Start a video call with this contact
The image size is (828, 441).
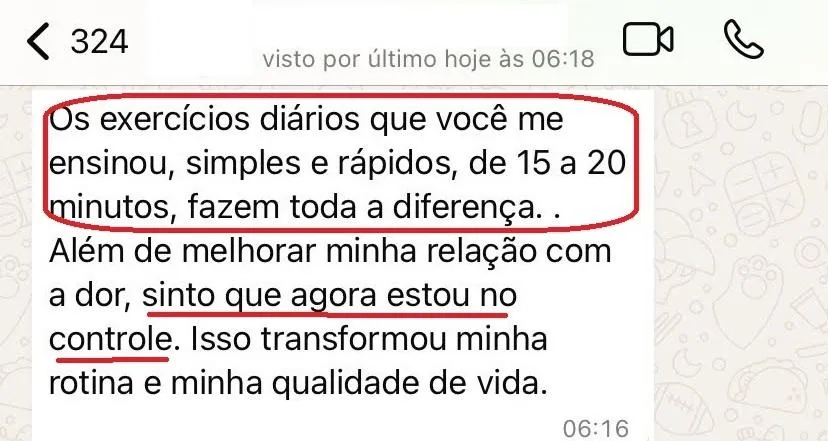pos(648,40)
